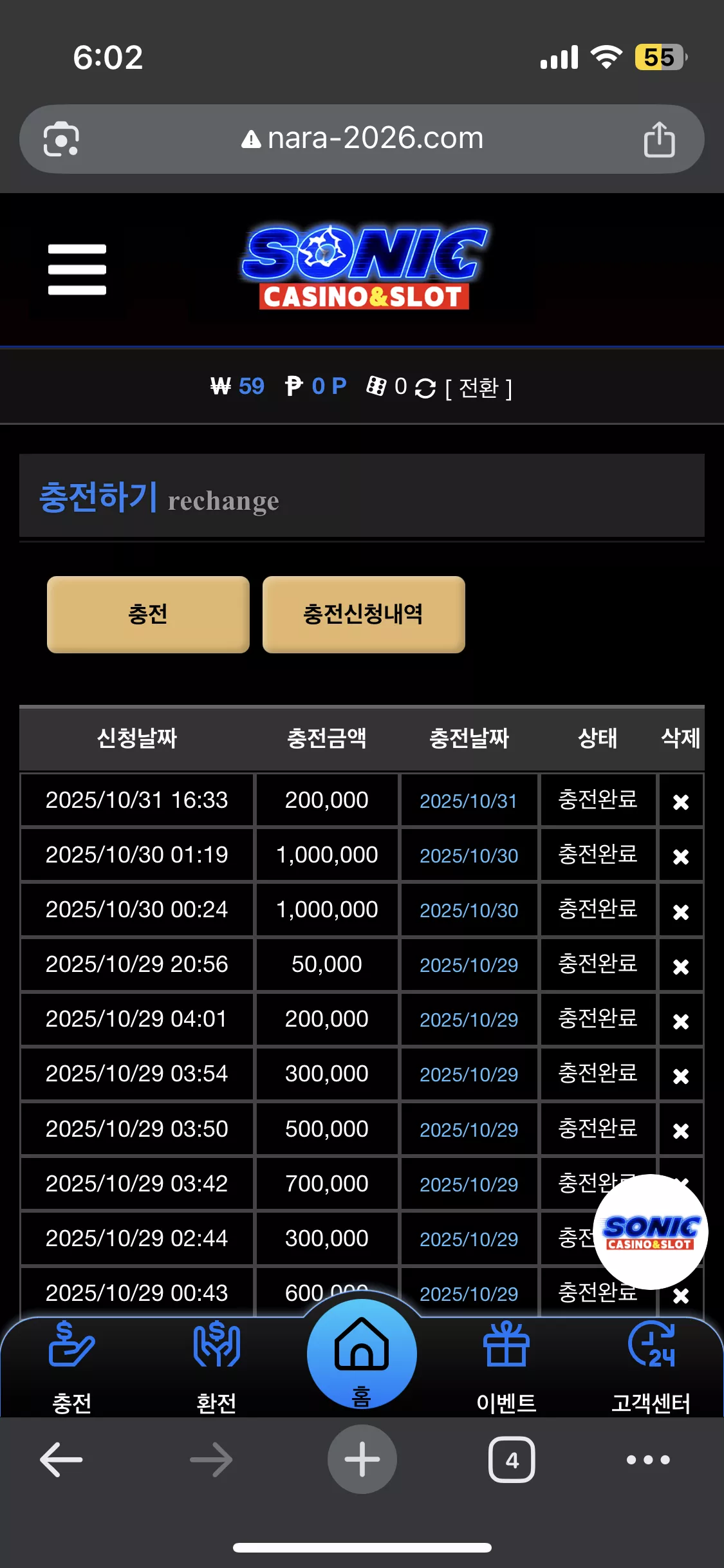Tap the 전환 conversion link
Viewport: 724px width, 1568px height.
click(478, 387)
